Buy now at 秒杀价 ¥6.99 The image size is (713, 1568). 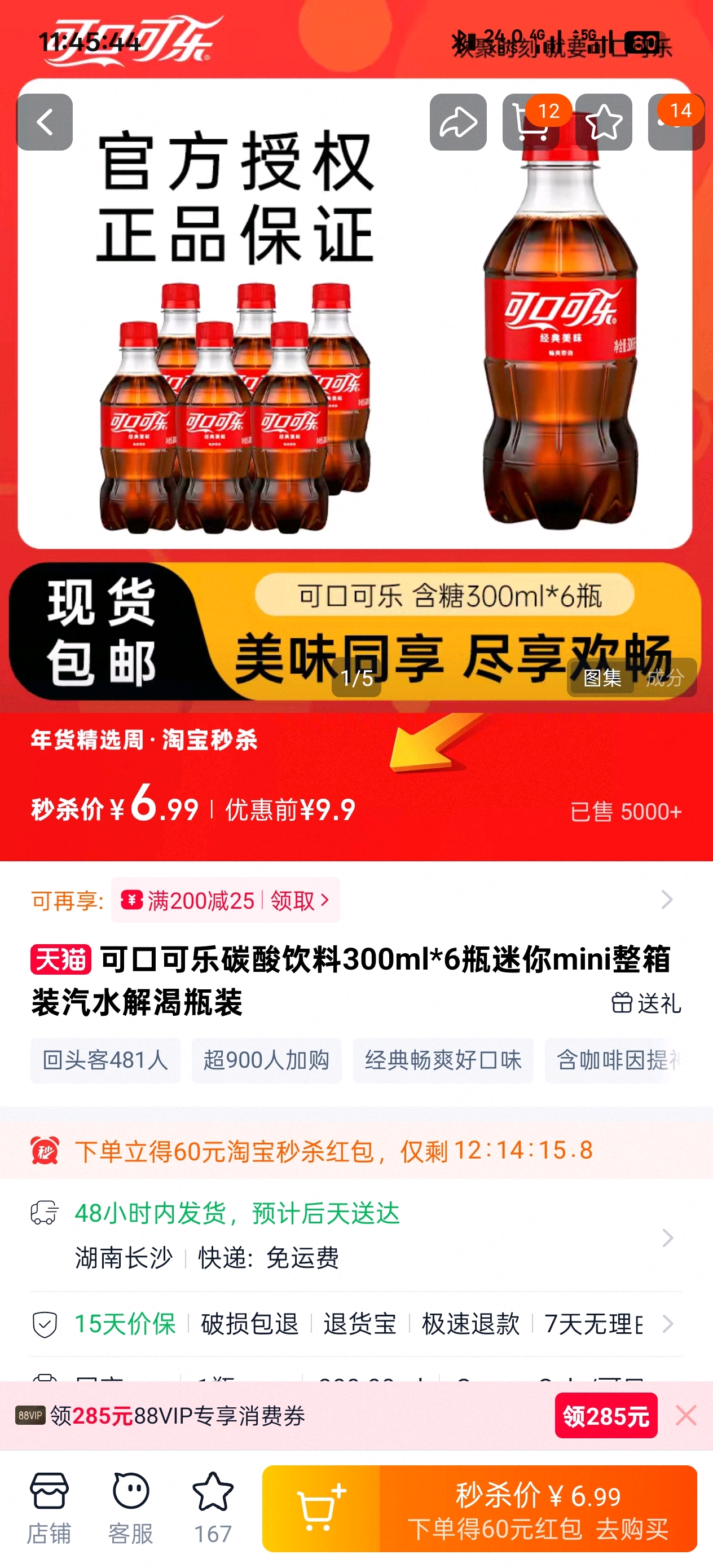[x=538, y=1508]
